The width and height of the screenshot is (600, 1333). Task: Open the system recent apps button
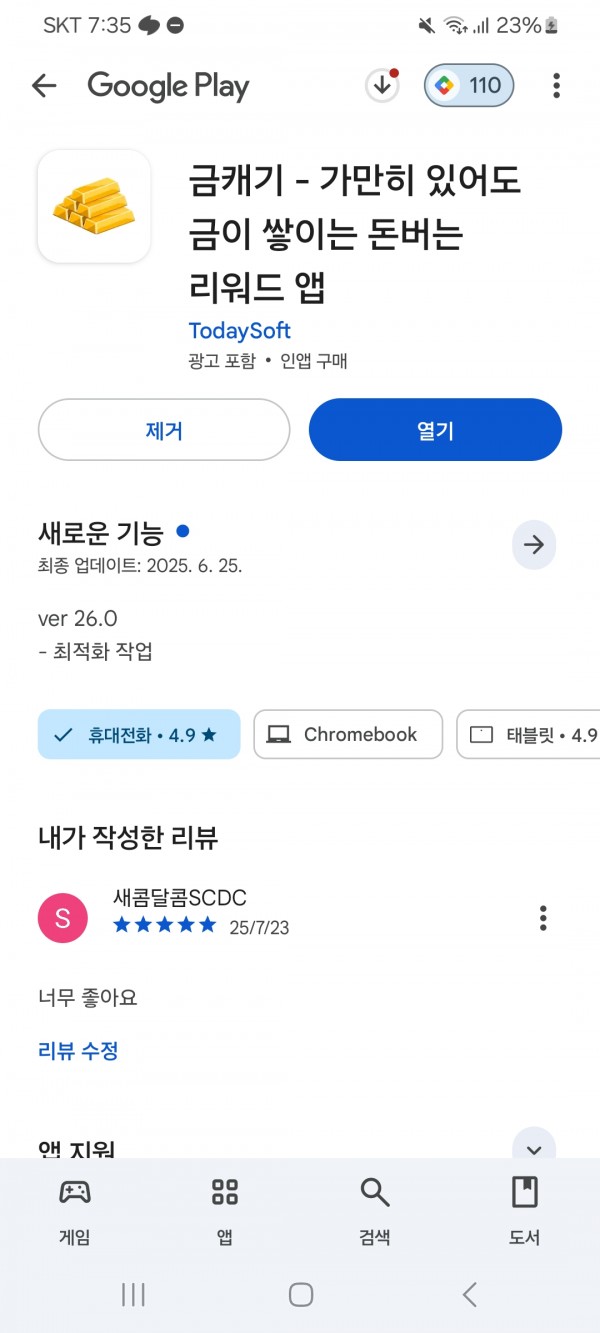pyautogui.click(x=133, y=1295)
